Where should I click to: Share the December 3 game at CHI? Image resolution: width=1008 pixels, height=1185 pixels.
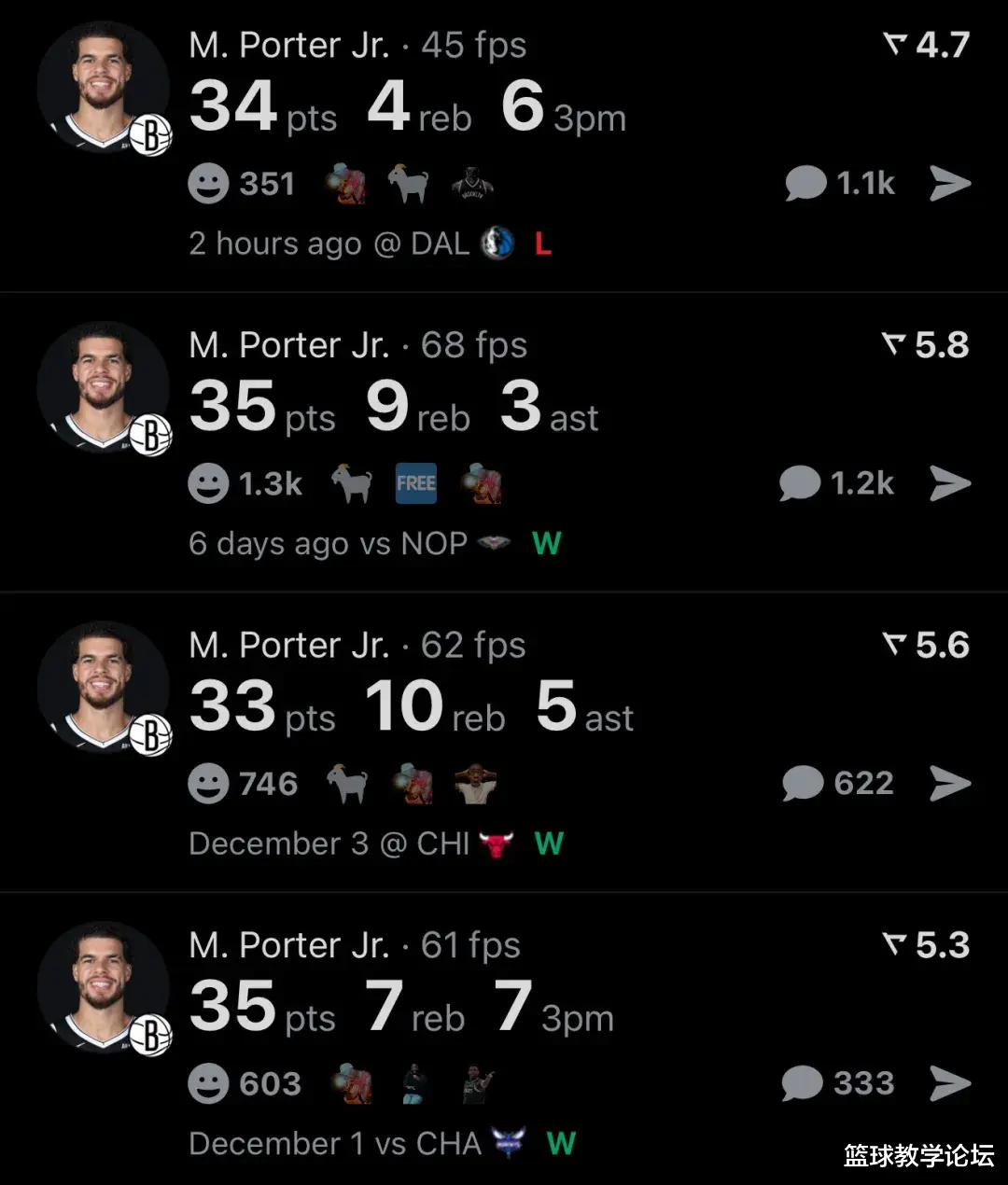(950, 784)
